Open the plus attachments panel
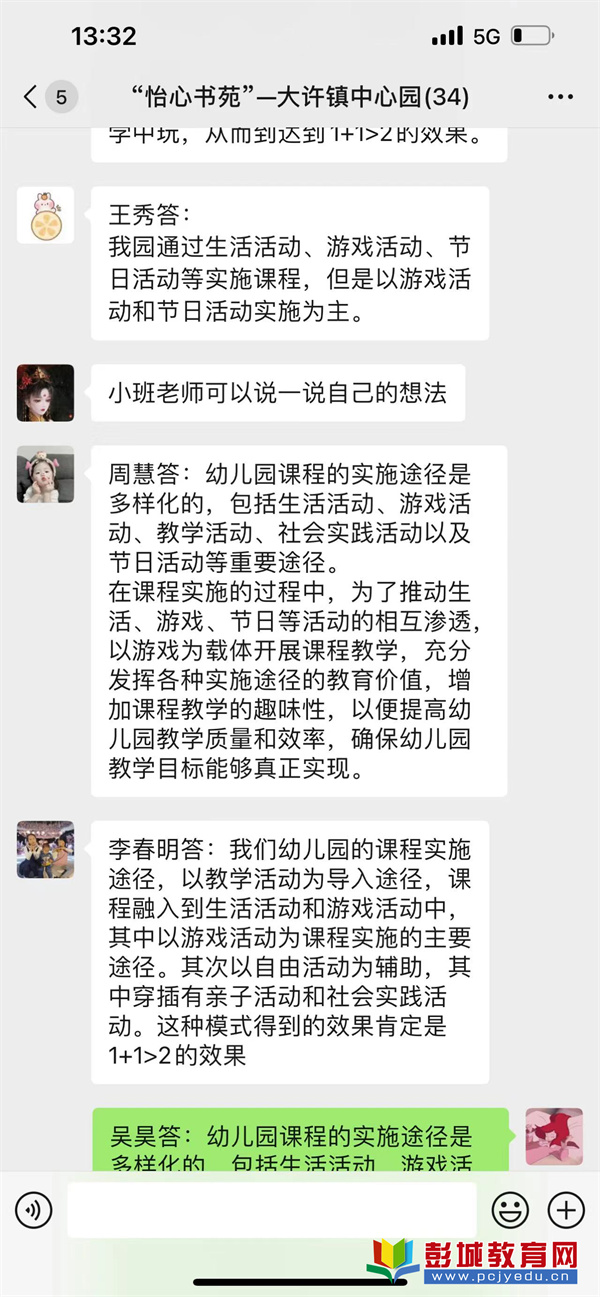This screenshot has height=1297, width=600. pos(566,1210)
